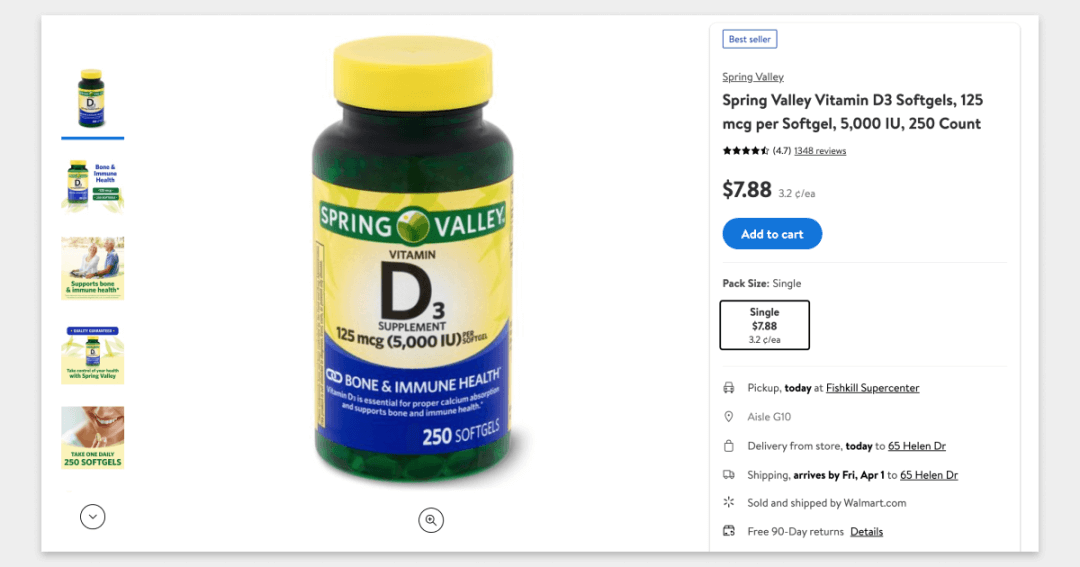The width and height of the screenshot is (1080, 567).
Task: Change the Fishkill Supercenter pickup store
Action: 872,388
